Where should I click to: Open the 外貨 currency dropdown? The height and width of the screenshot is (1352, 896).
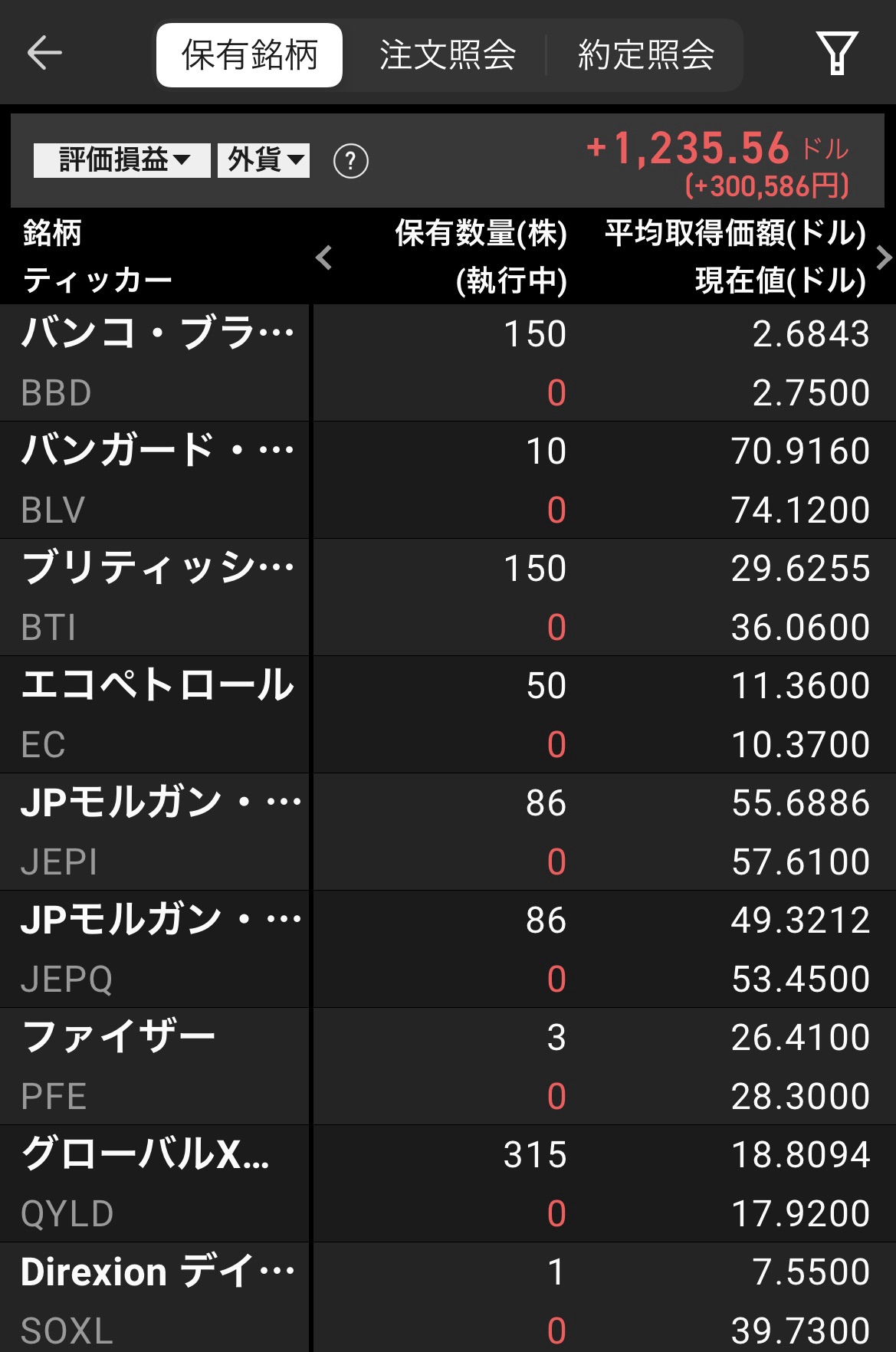point(264,160)
